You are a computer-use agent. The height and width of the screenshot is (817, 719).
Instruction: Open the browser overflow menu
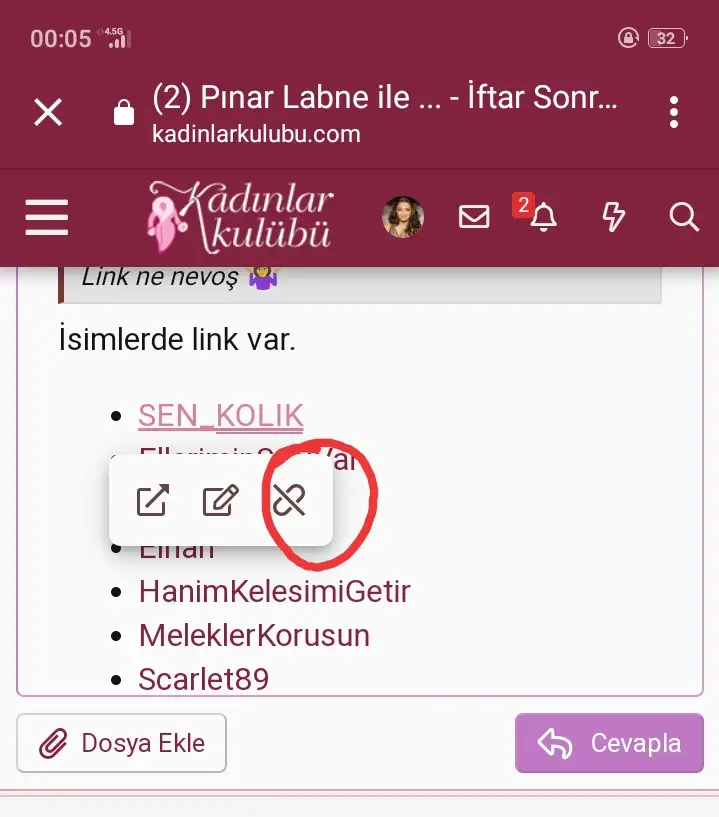pos(675,112)
